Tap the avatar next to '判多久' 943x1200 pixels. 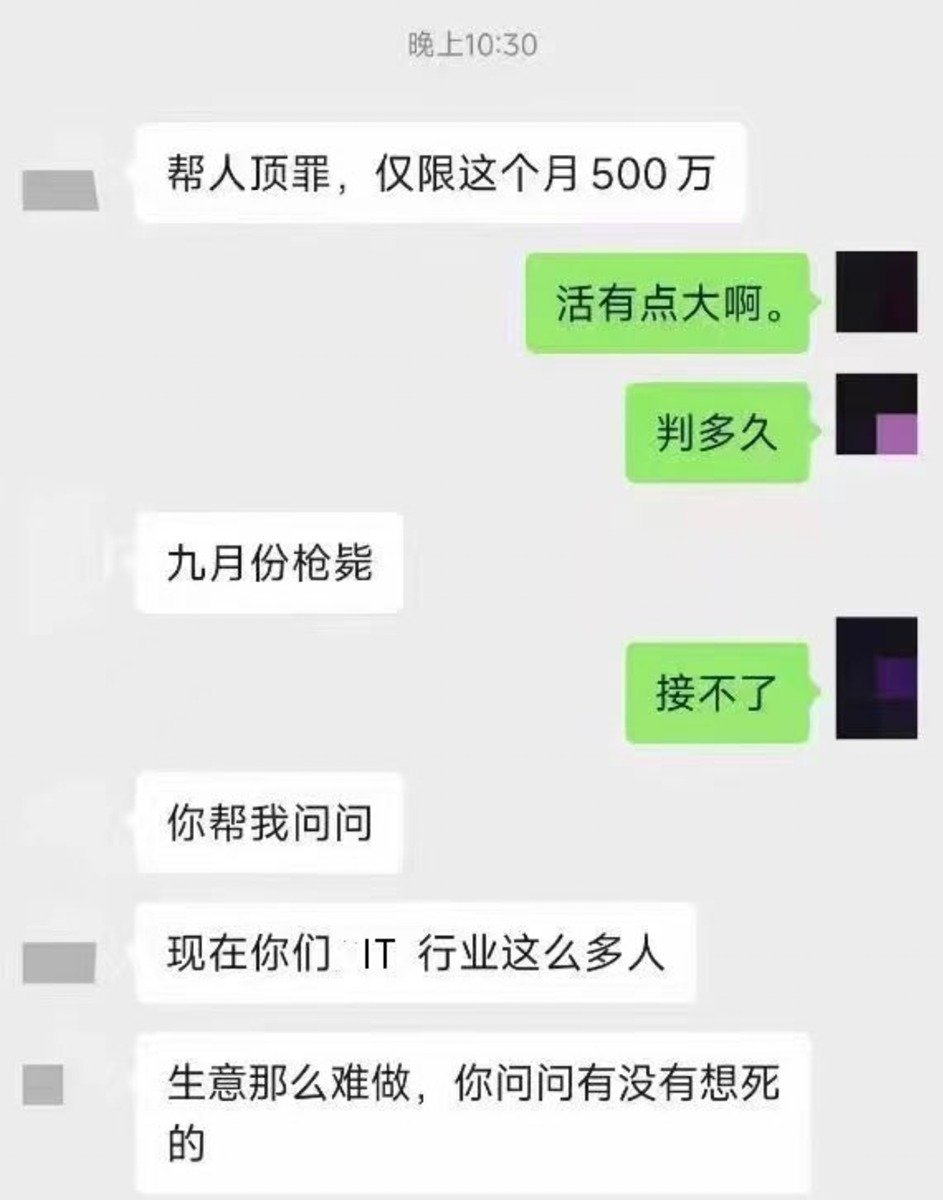point(876,414)
